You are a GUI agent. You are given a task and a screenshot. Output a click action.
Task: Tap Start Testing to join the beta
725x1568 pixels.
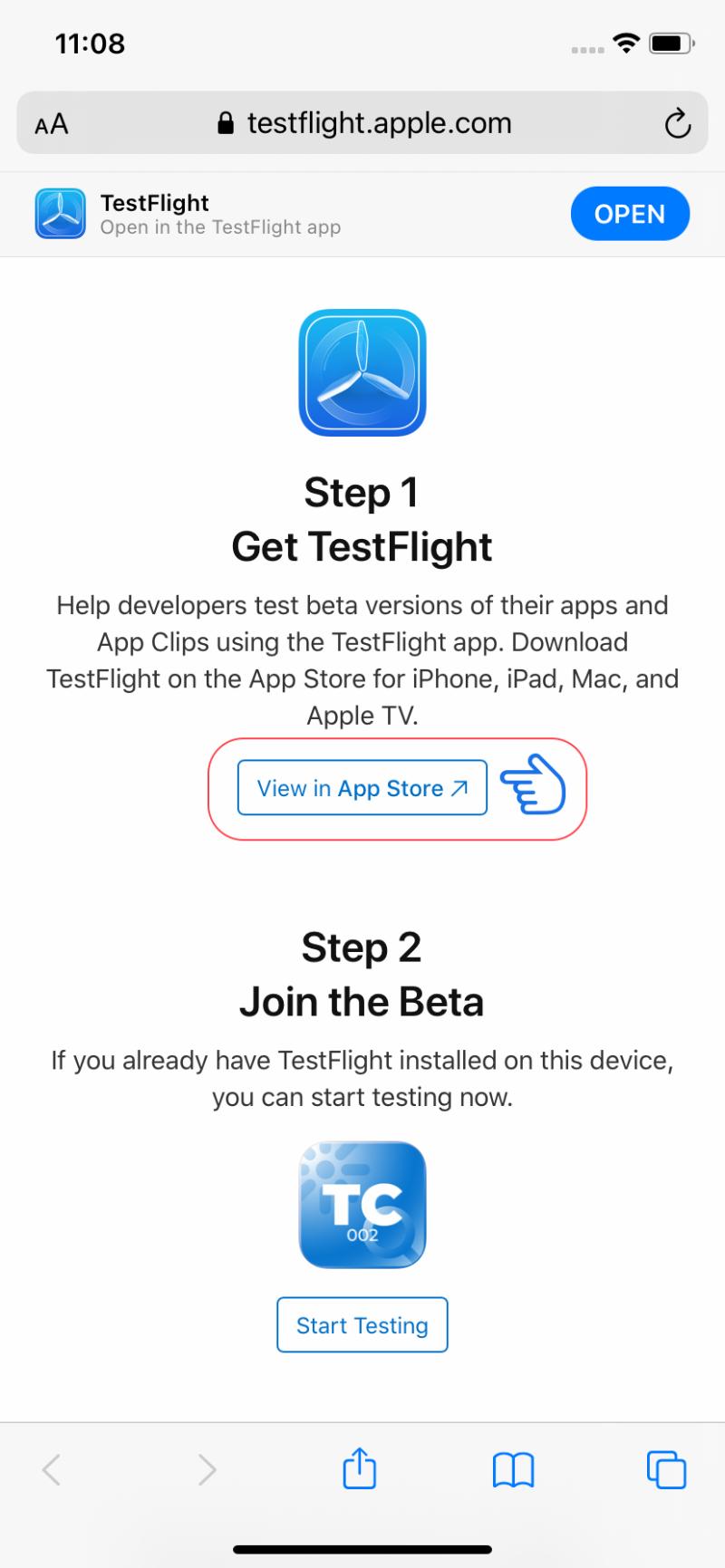point(362,1325)
